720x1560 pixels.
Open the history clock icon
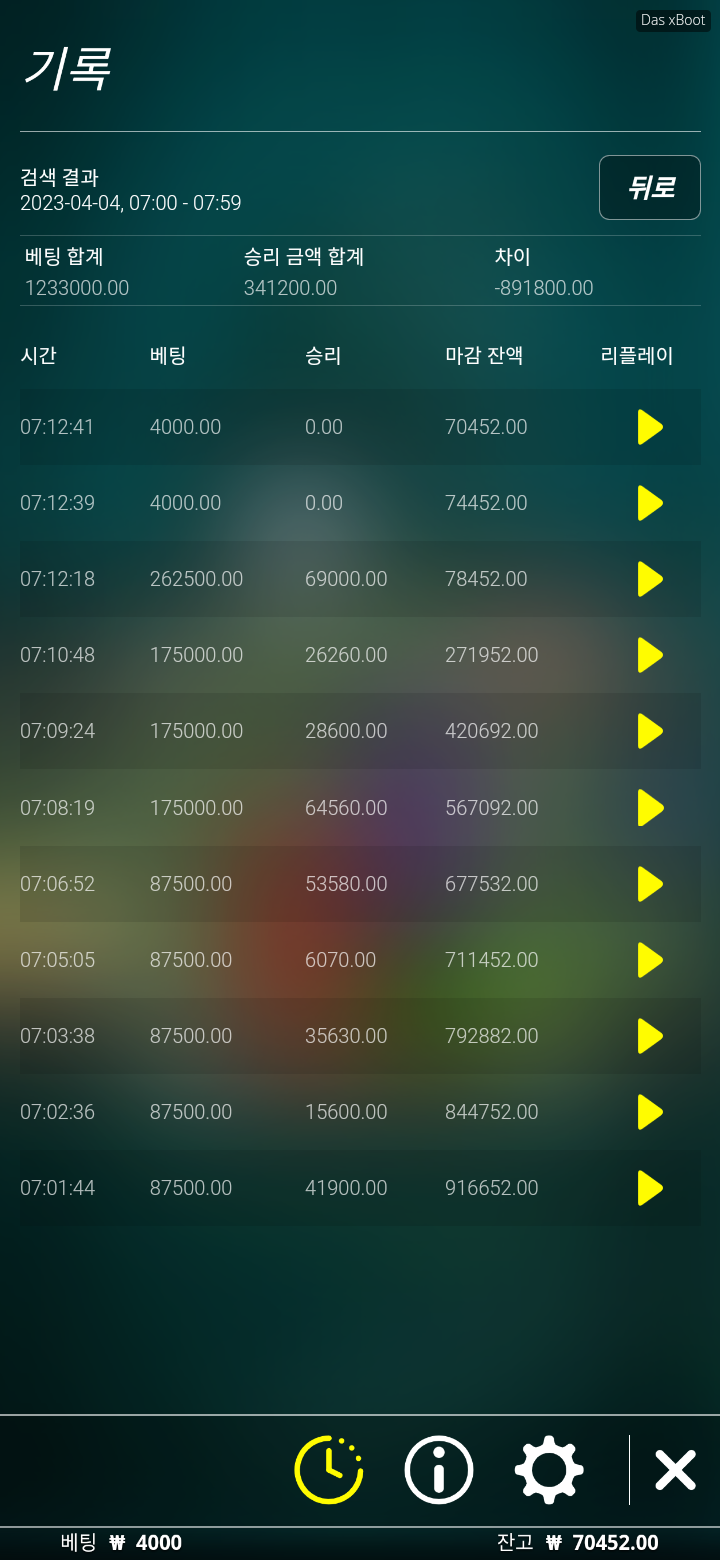(329, 1470)
